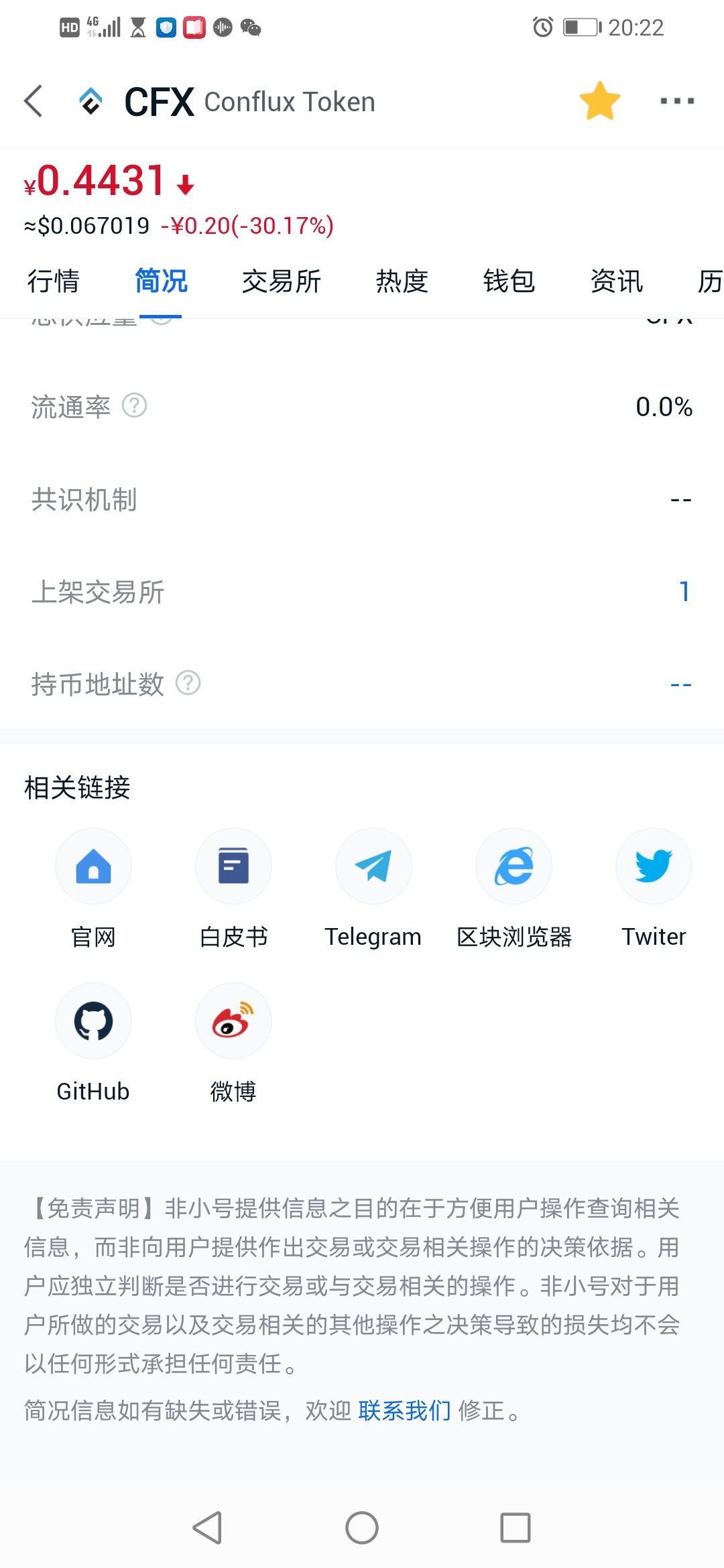Open the 微博 Weibo link

233,1043
